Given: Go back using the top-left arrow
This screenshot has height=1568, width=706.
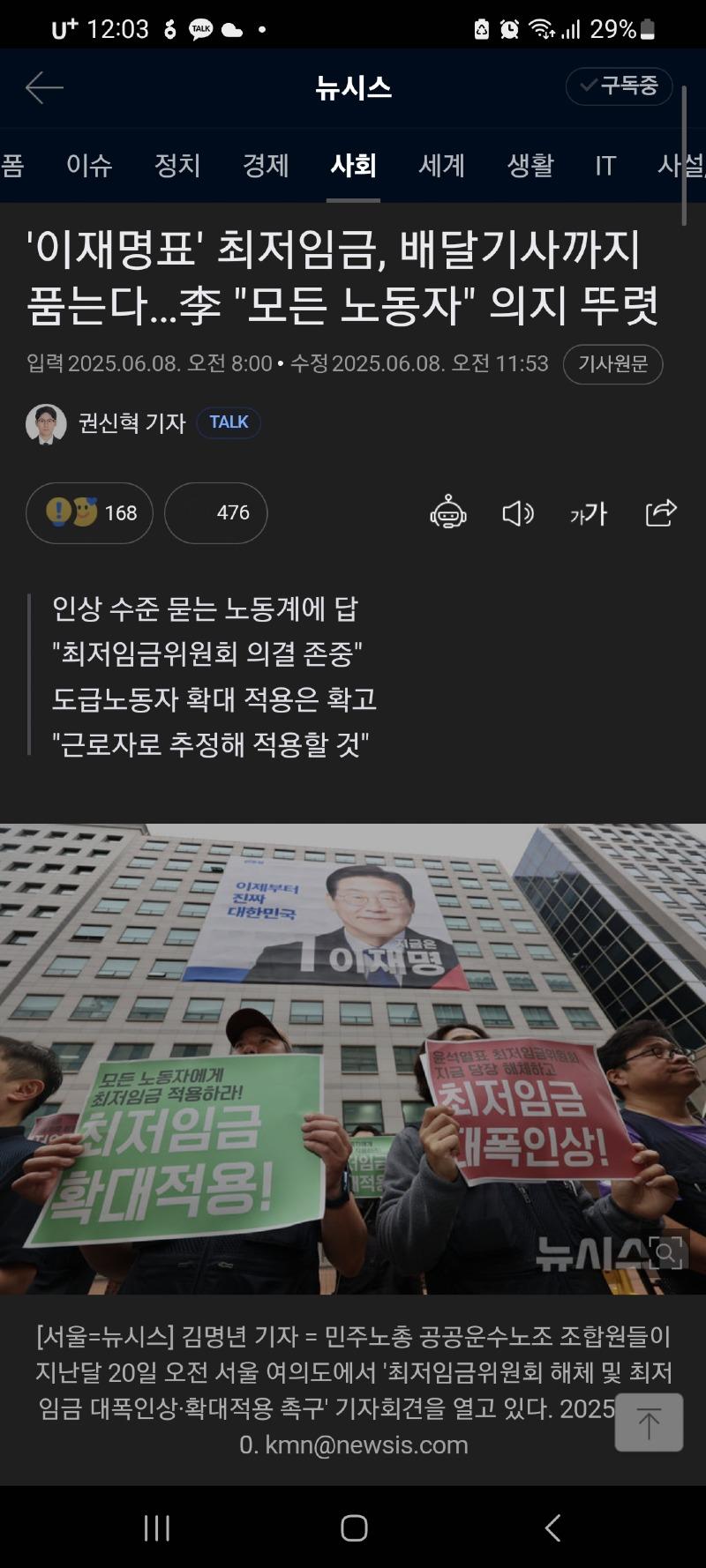Looking at the screenshot, I should click(44, 87).
